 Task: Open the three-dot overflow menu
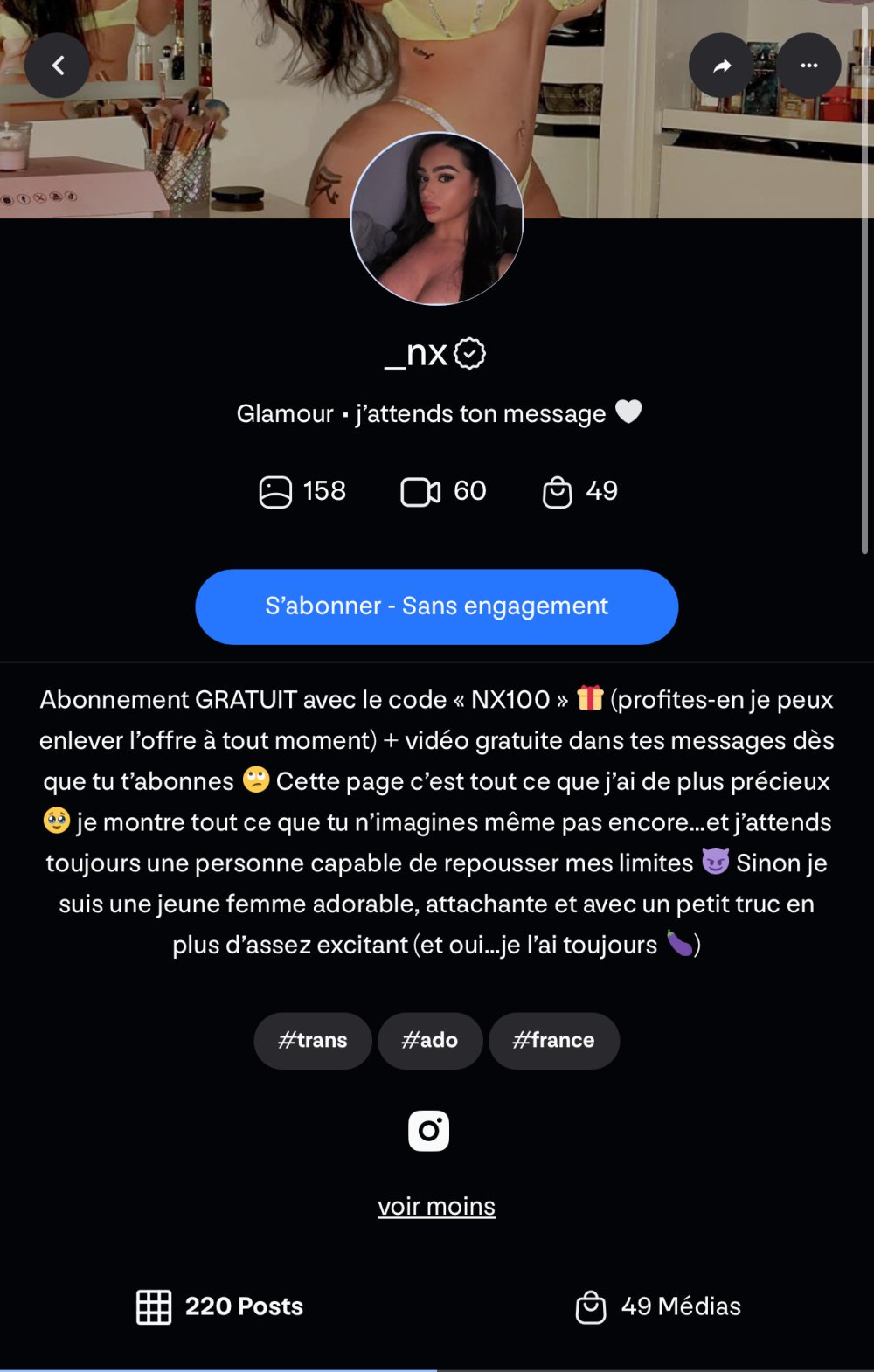[809, 66]
